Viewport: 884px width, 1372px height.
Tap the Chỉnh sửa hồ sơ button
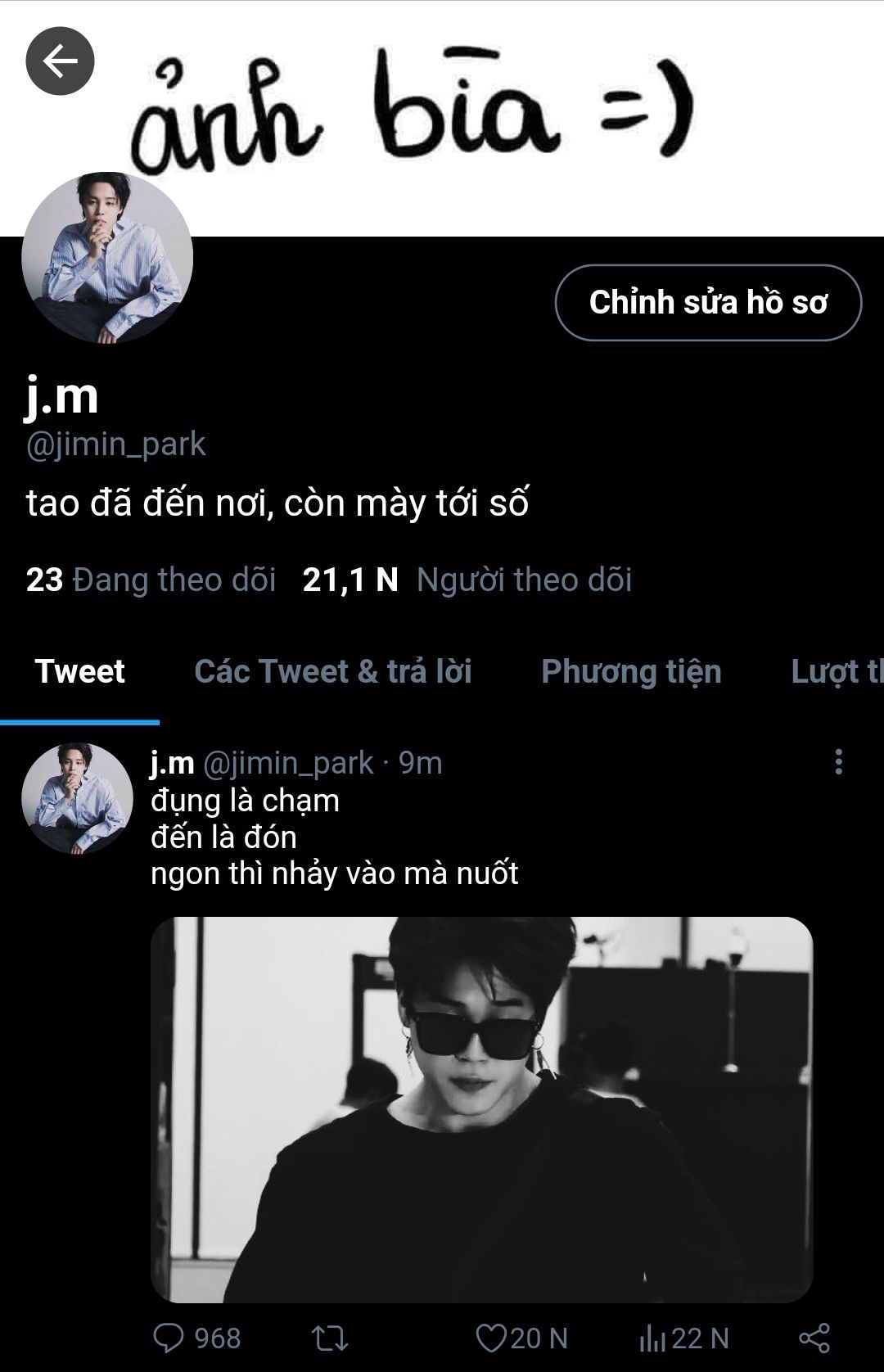click(708, 302)
